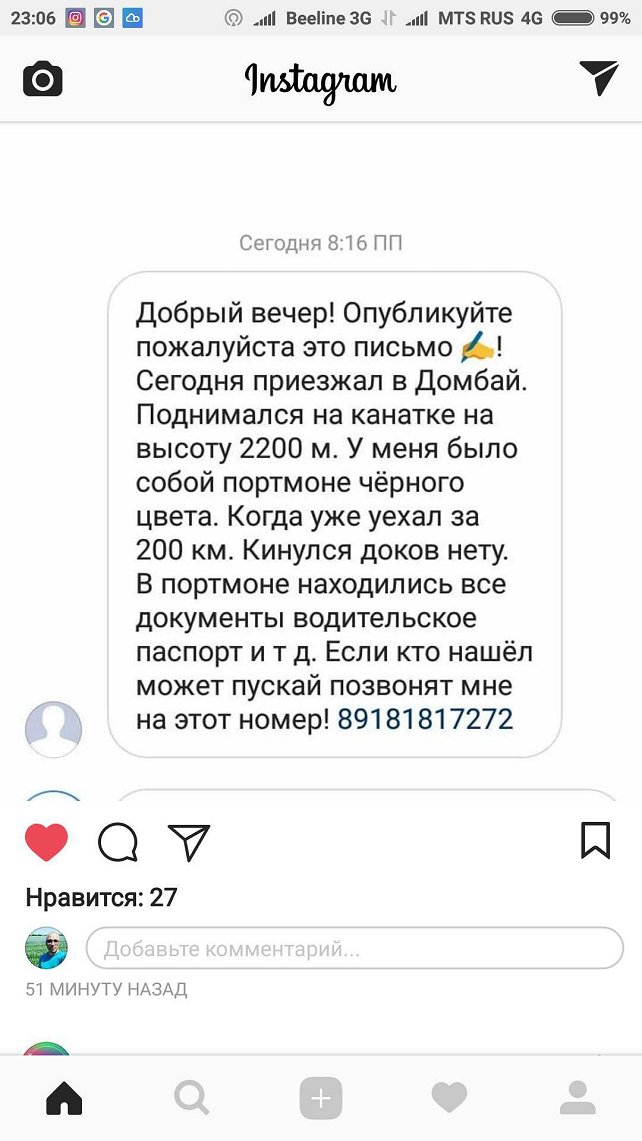The height and width of the screenshot is (1141, 642).
Task: Open the Instagram camera
Action: click(43, 79)
